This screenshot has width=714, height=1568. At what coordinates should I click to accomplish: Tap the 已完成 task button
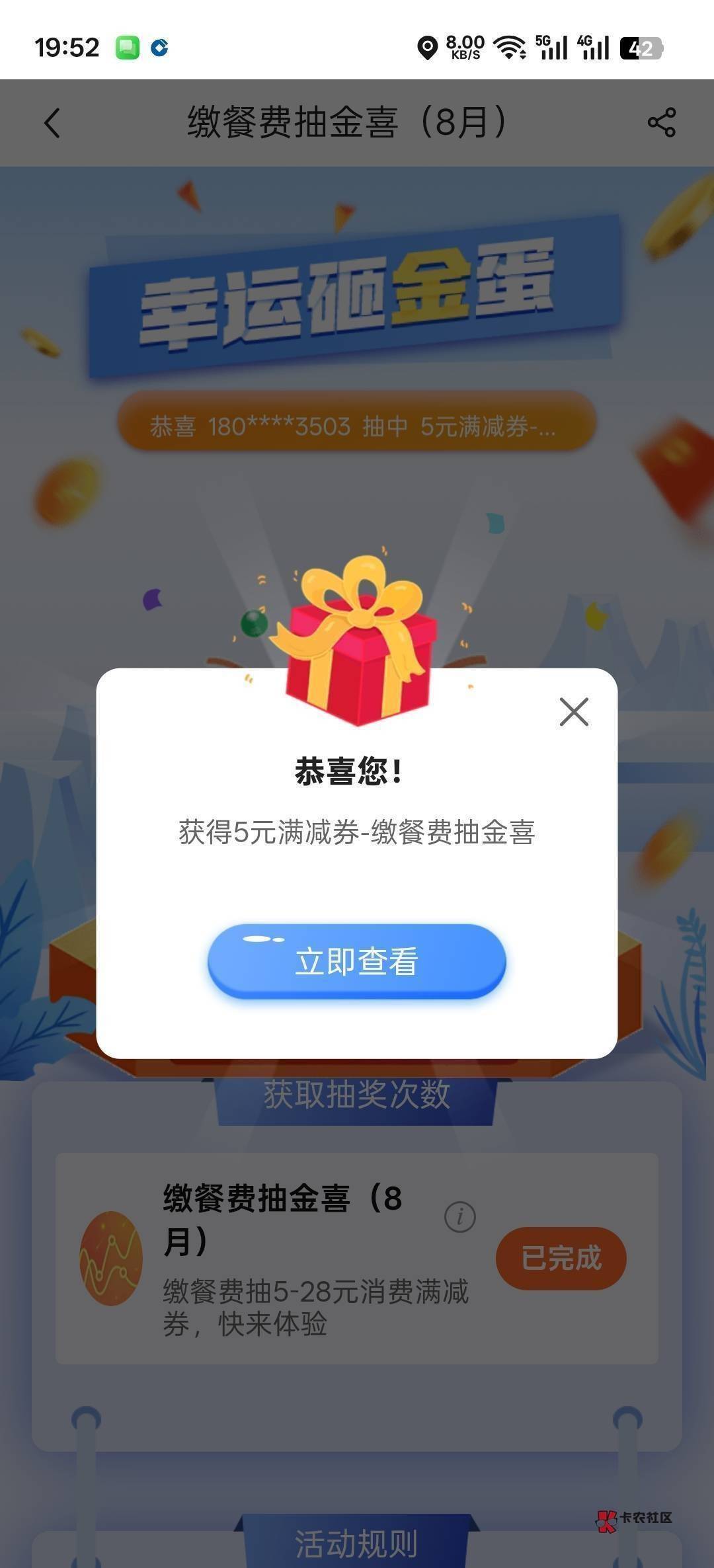[x=561, y=1259]
